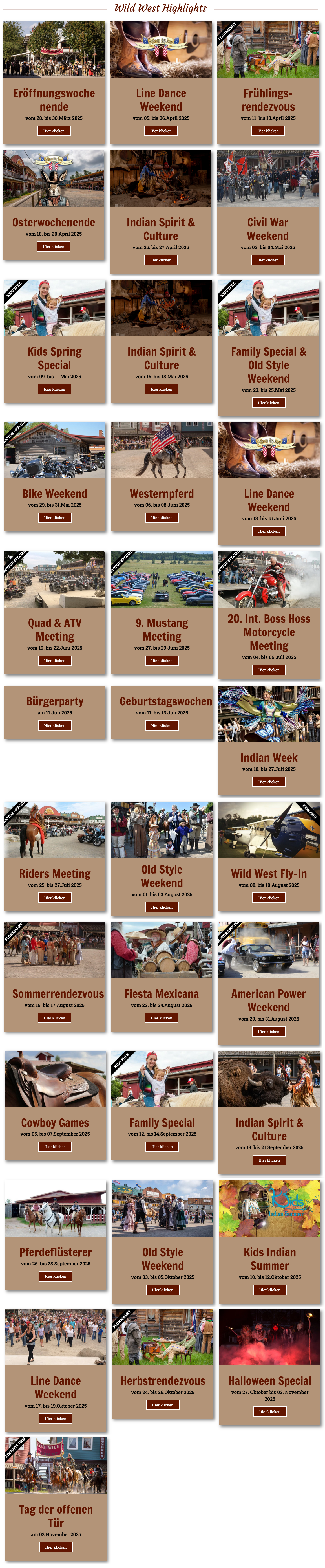Tap 'Hier klicken' under Bike Weekend
Viewport: 325px width, 1568px height.
pos(55,517)
